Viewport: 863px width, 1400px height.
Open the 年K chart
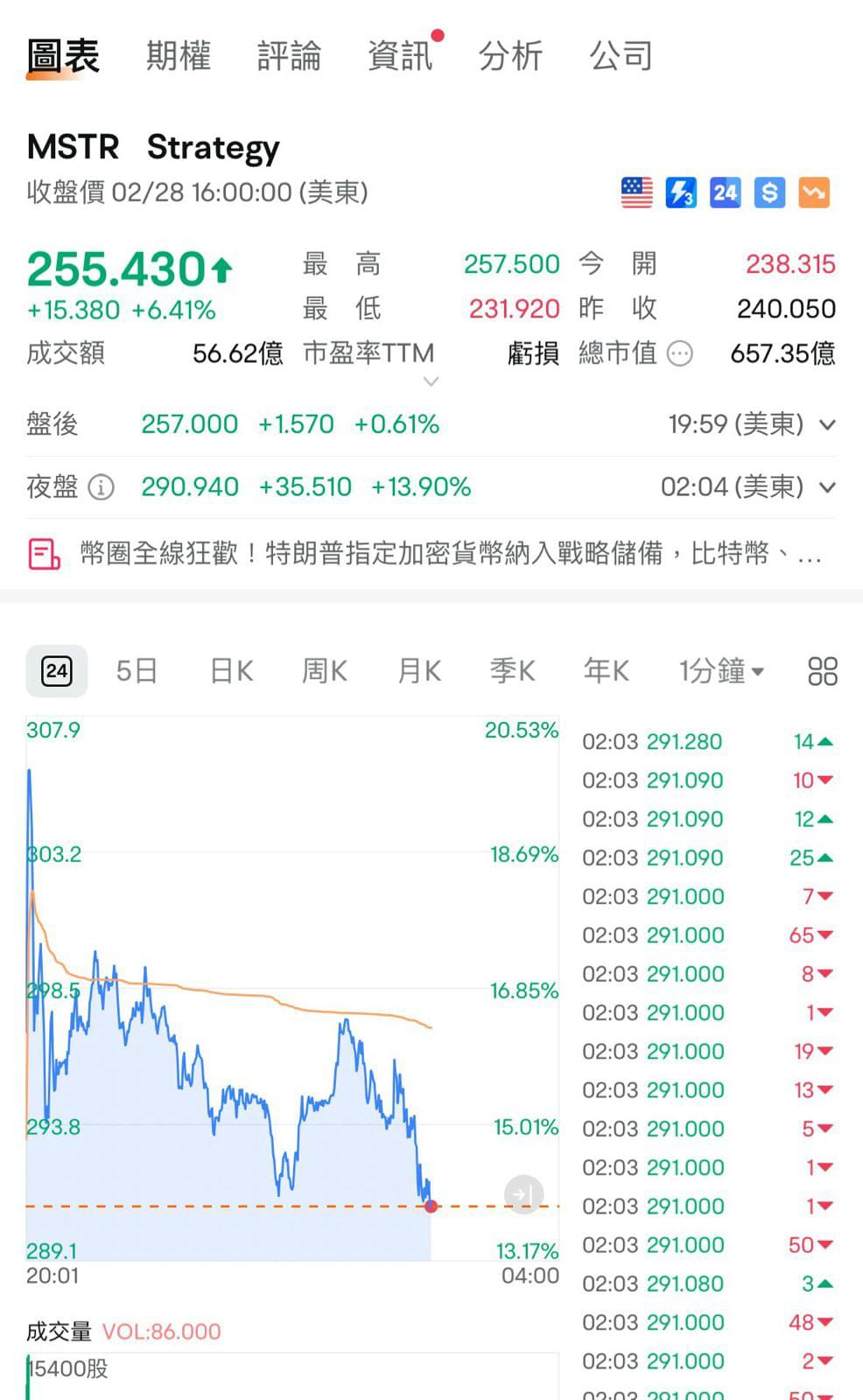pyautogui.click(x=607, y=671)
